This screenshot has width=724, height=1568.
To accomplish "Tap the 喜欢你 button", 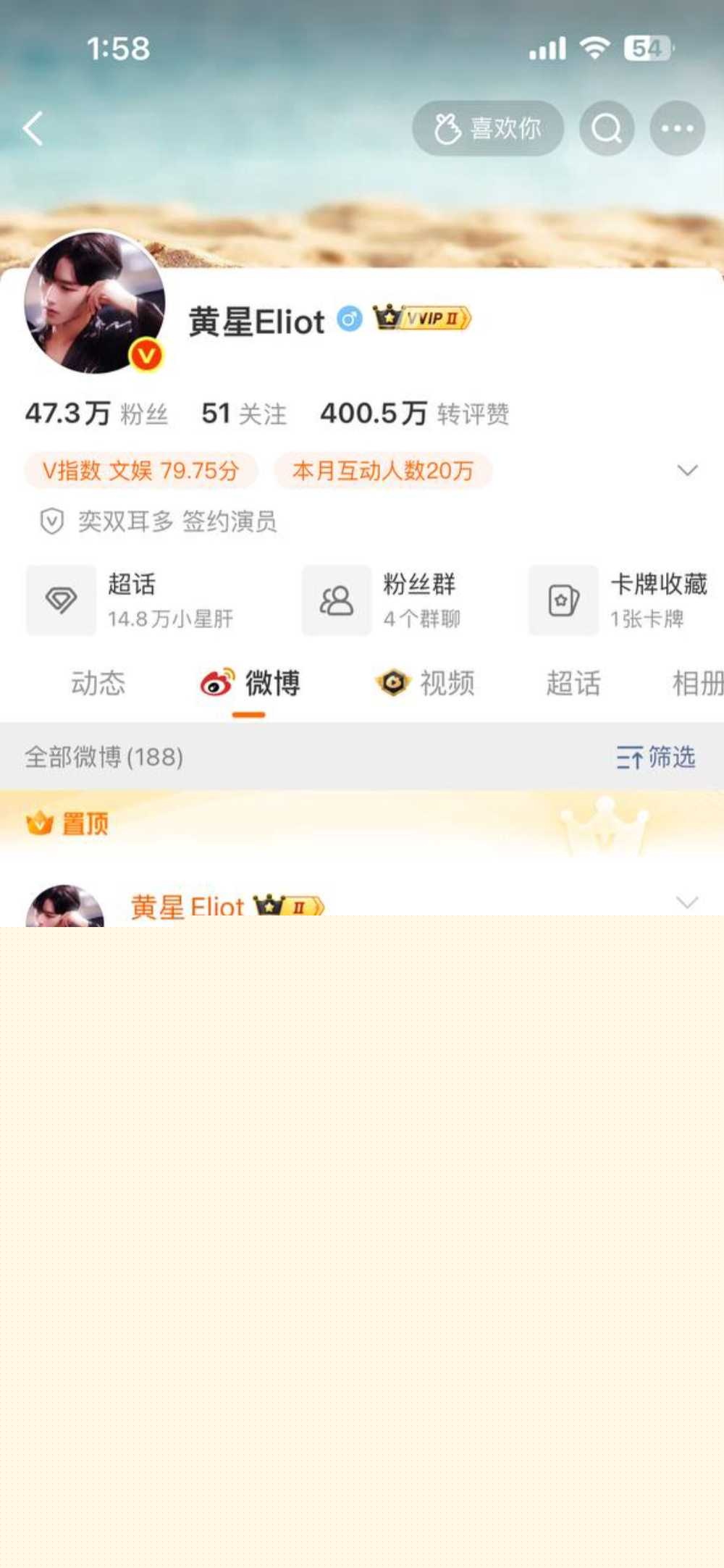I will pos(488,129).
